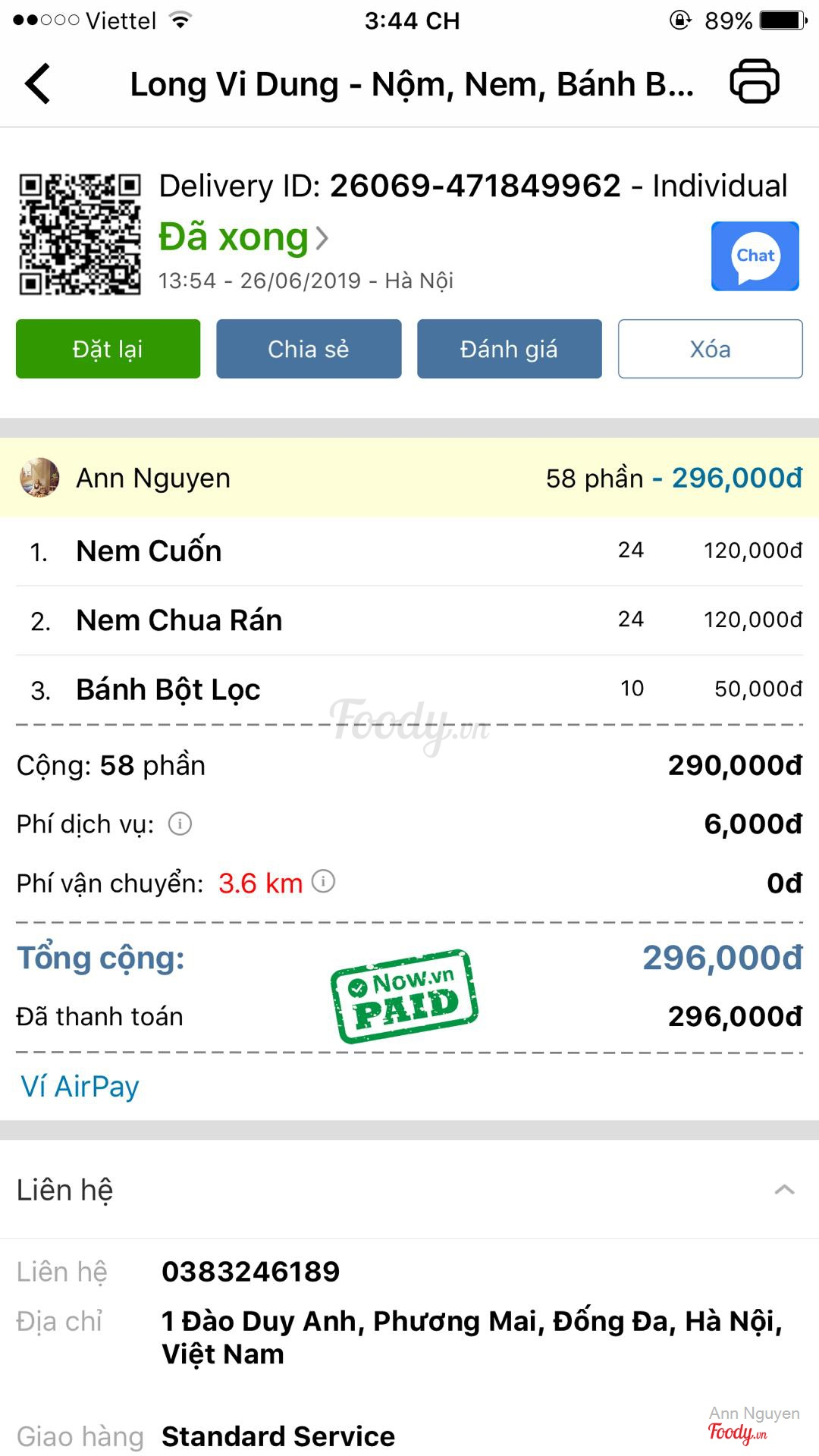Rate the order with Đánh giá

pyautogui.click(x=509, y=349)
